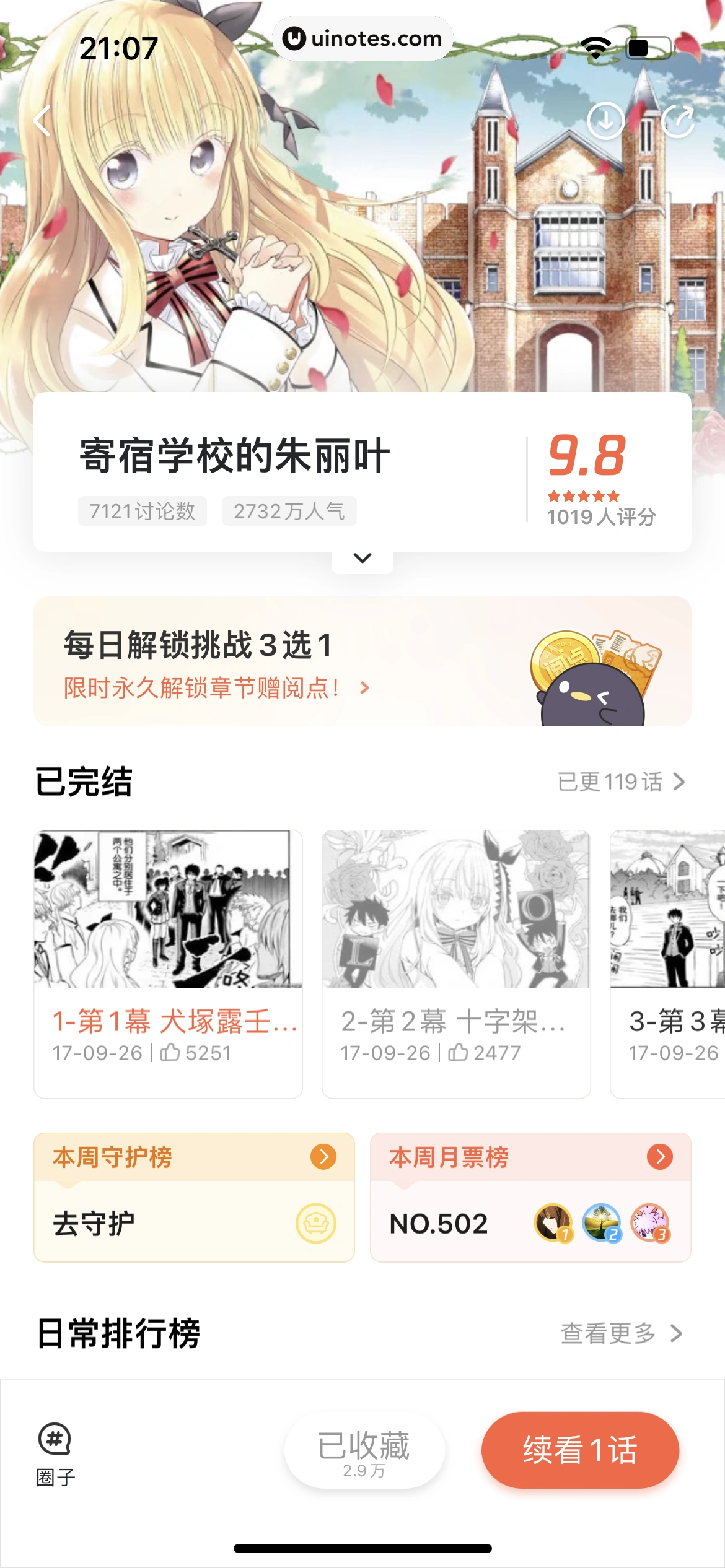Open 限时永久解锁章节赠阅点 promotion link

point(216,687)
